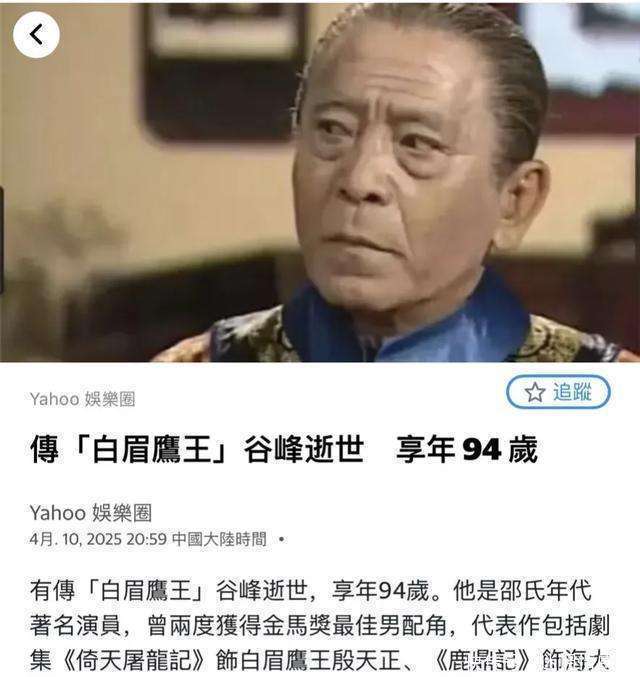Go back using the arrow icon
Screen dimensions: 640x677
[x=37, y=35]
